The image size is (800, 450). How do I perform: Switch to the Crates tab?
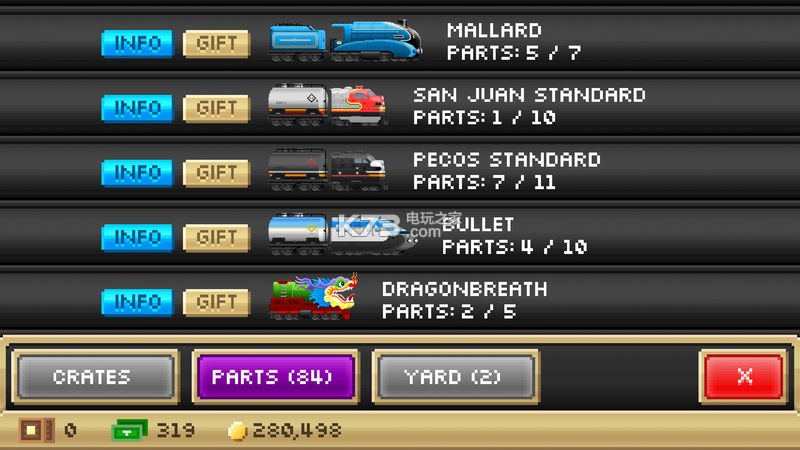92,377
